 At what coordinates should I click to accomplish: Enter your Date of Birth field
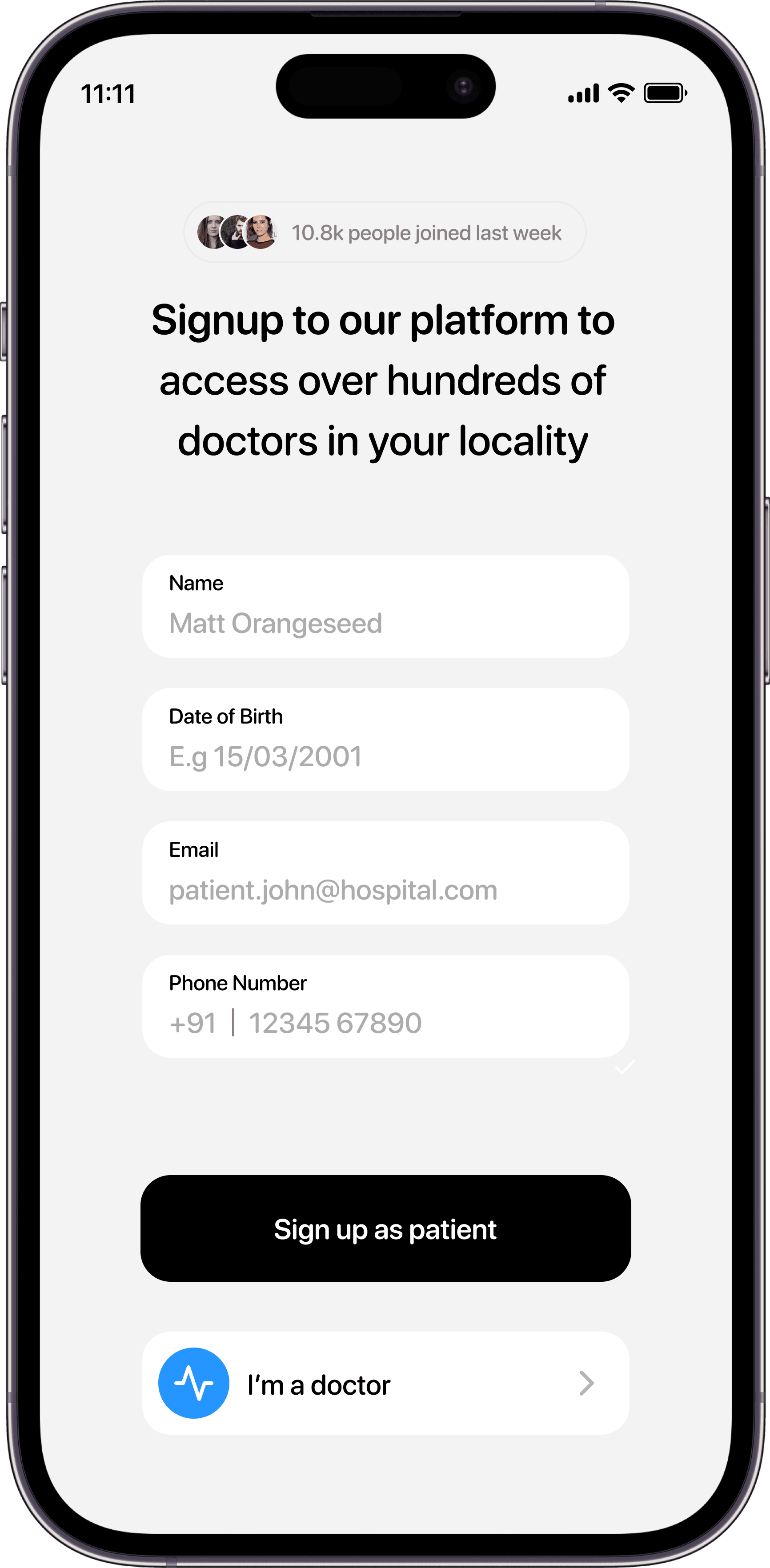[x=385, y=756]
